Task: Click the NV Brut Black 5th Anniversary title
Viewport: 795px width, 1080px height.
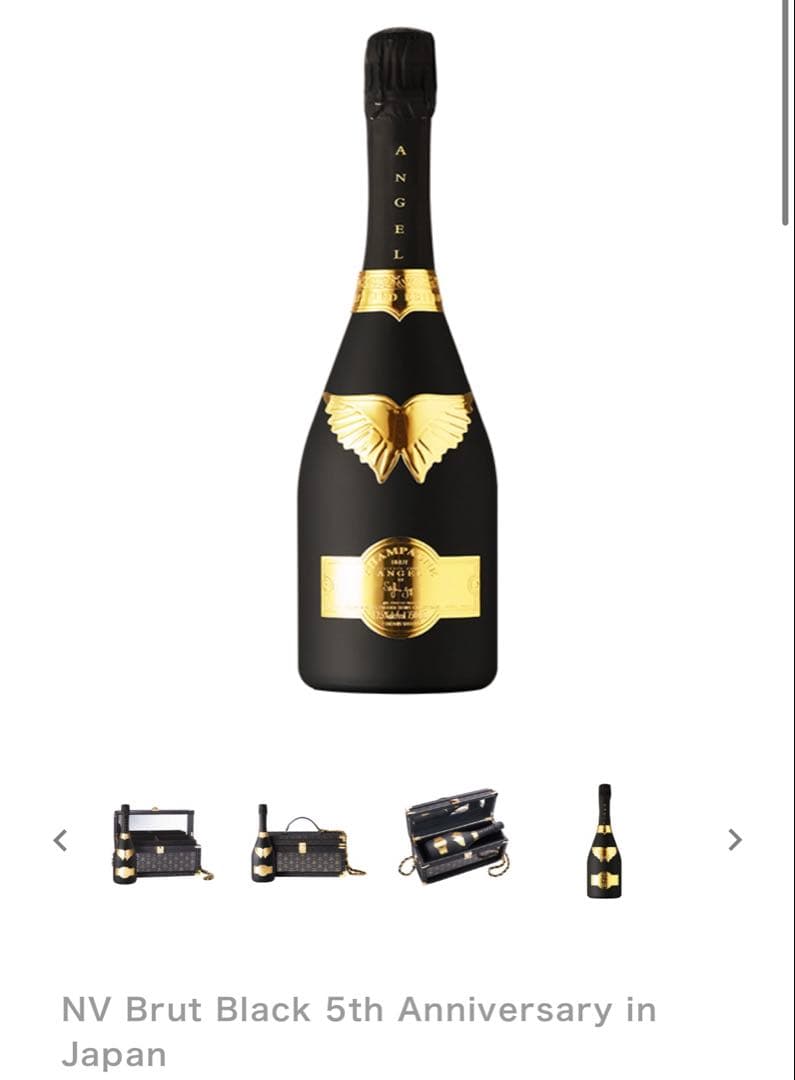Action: click(x=360, y=1013)
